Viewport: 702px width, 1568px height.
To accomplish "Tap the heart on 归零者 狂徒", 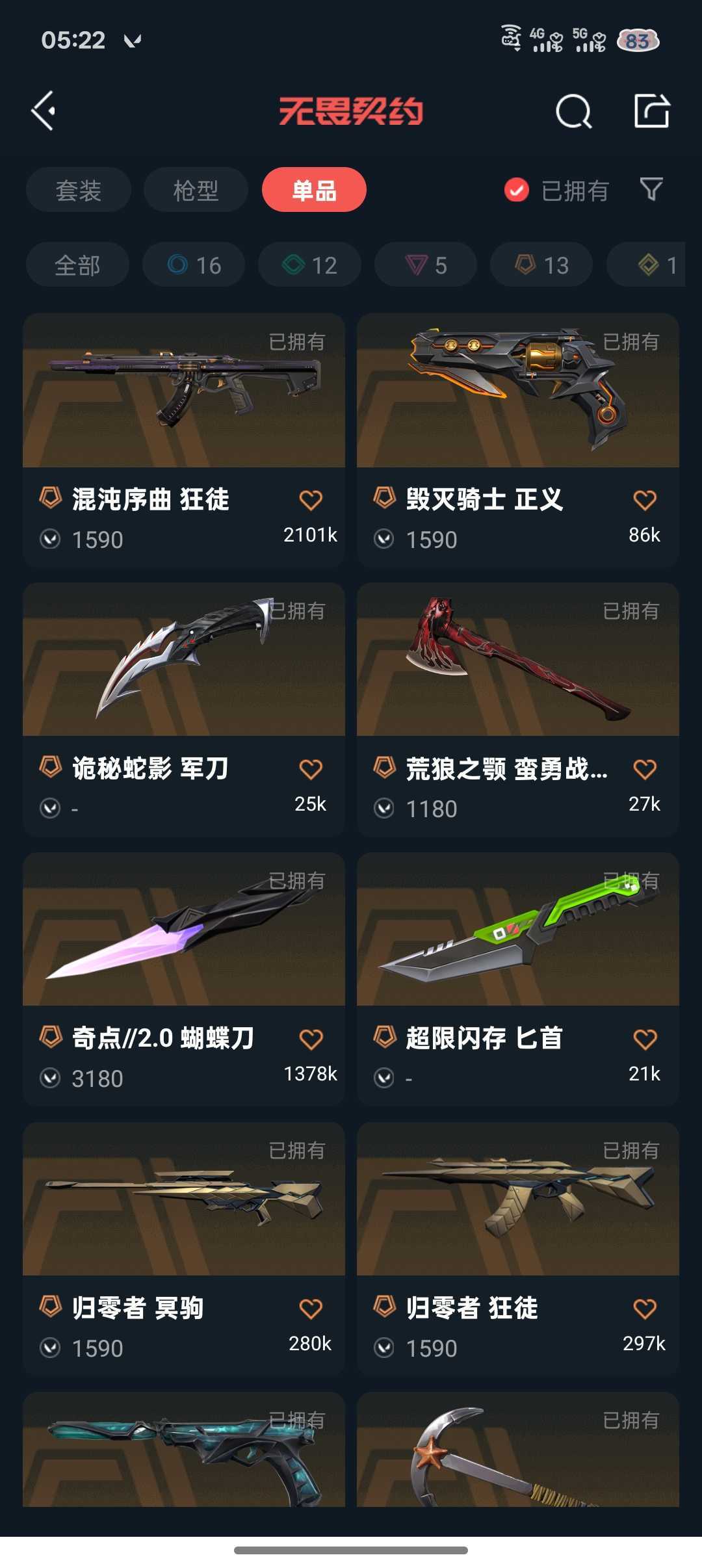I will 645,1309.
